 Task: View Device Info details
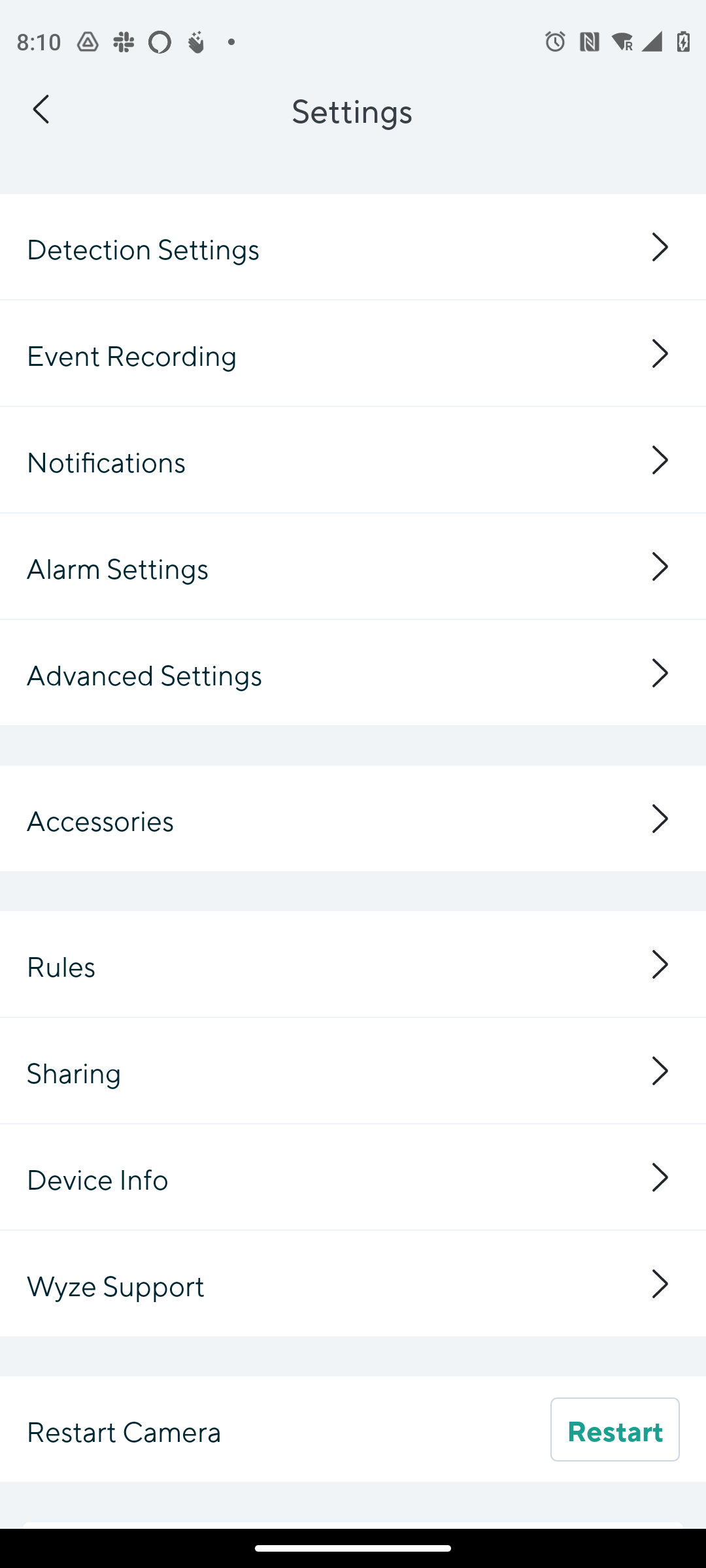click(x=353, y=1179)
